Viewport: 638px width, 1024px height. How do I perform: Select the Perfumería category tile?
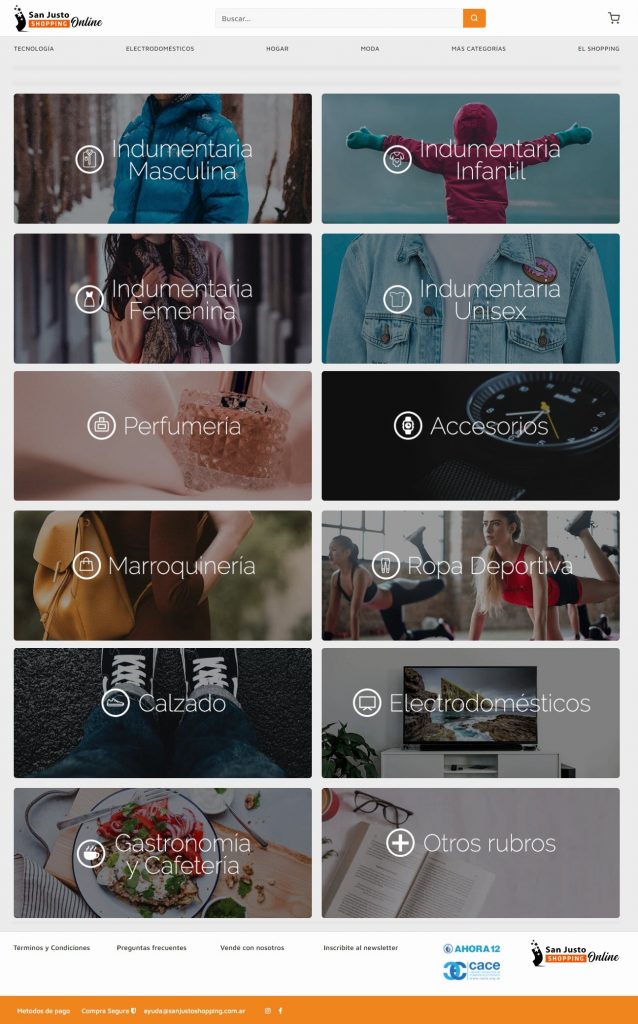click(163, 426)
